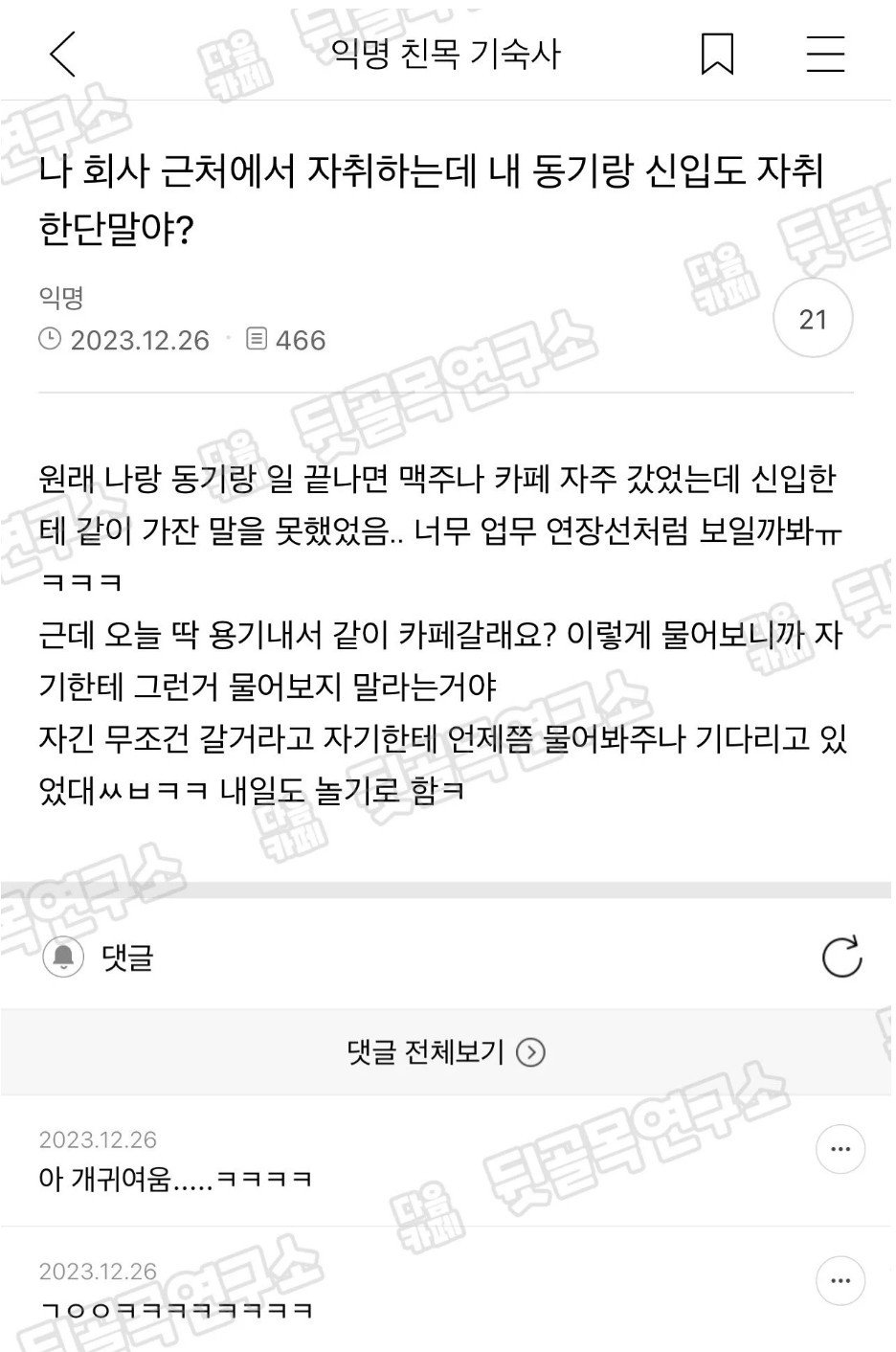Viewport: 896px width, 1352px height.
Task: Toggle the comment notification bell
Action: (x=64, y=957)
